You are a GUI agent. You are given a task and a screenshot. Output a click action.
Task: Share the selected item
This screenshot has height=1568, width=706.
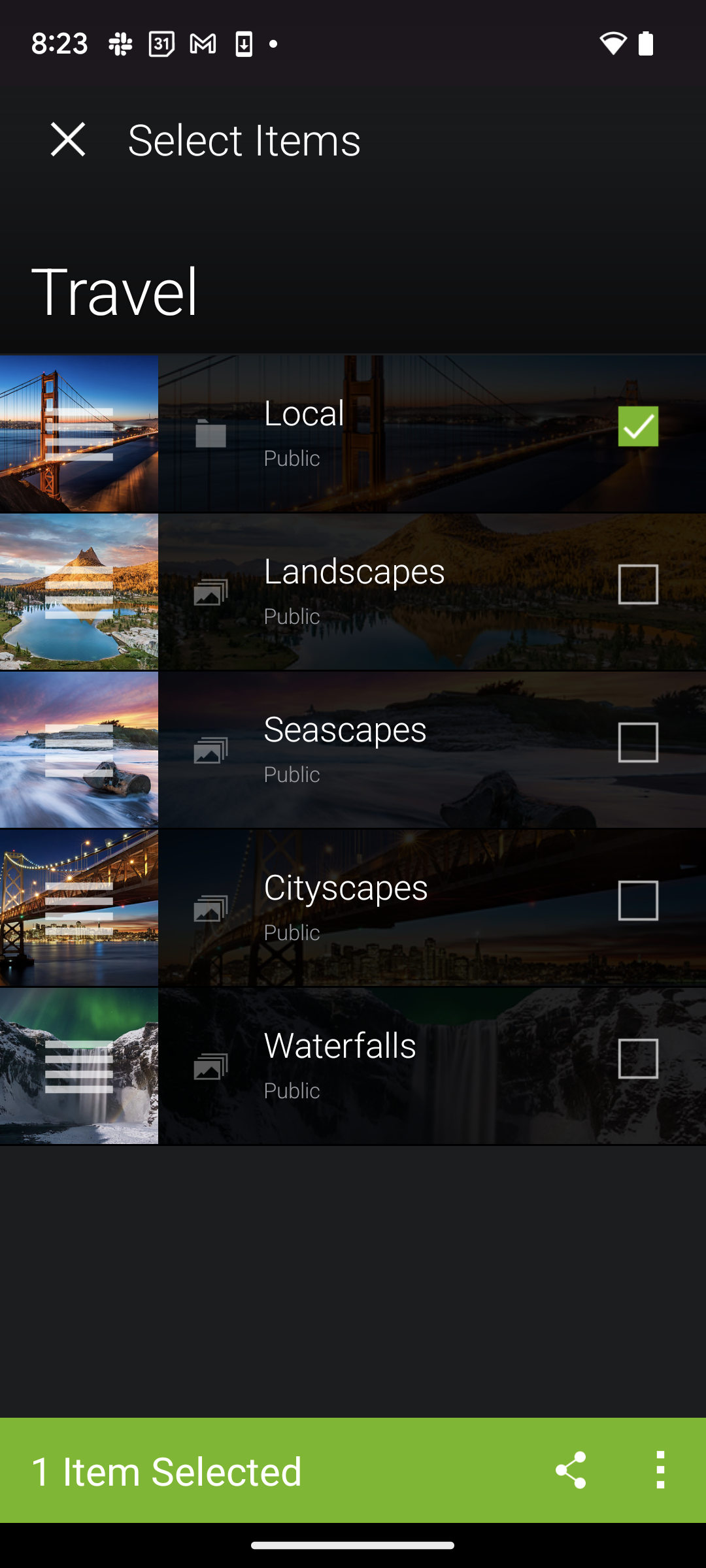571,1470
